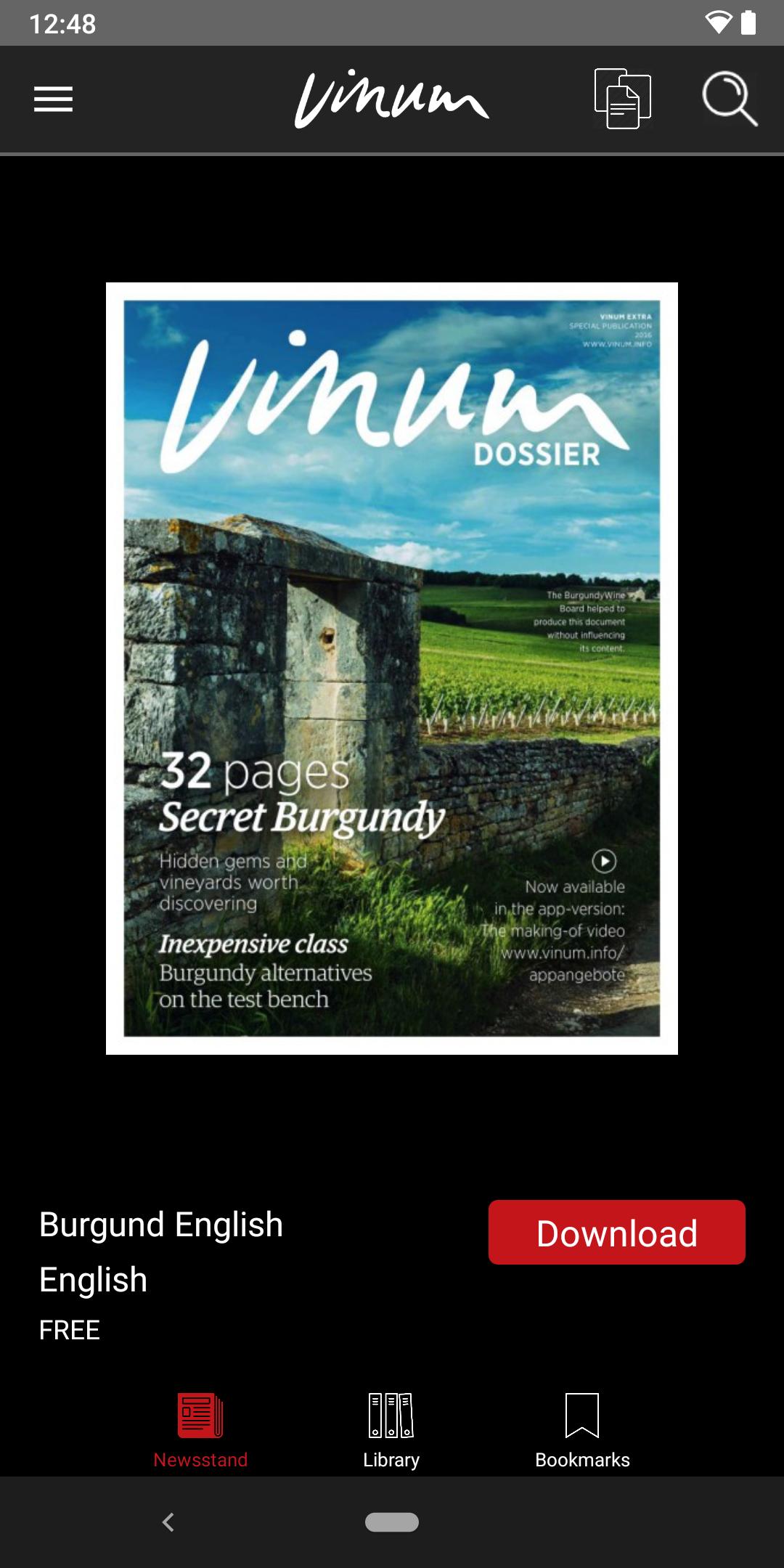The height and width of the screenshot is (1568, 784).
Task: Select the Newsstand tab
Action: point(200,1430)
